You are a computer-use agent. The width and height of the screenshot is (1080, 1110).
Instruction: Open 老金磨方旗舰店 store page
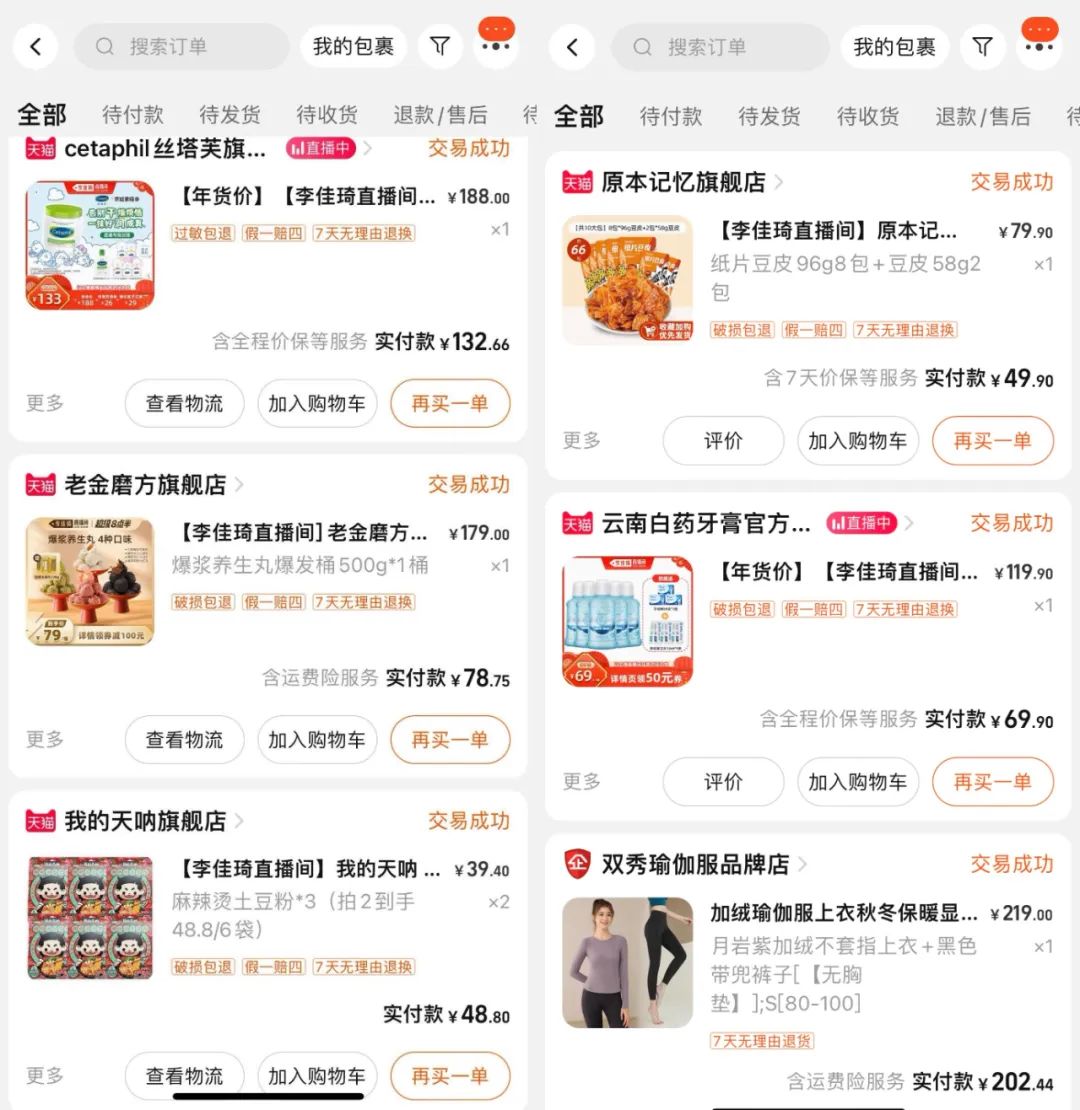tap(145, 485)
